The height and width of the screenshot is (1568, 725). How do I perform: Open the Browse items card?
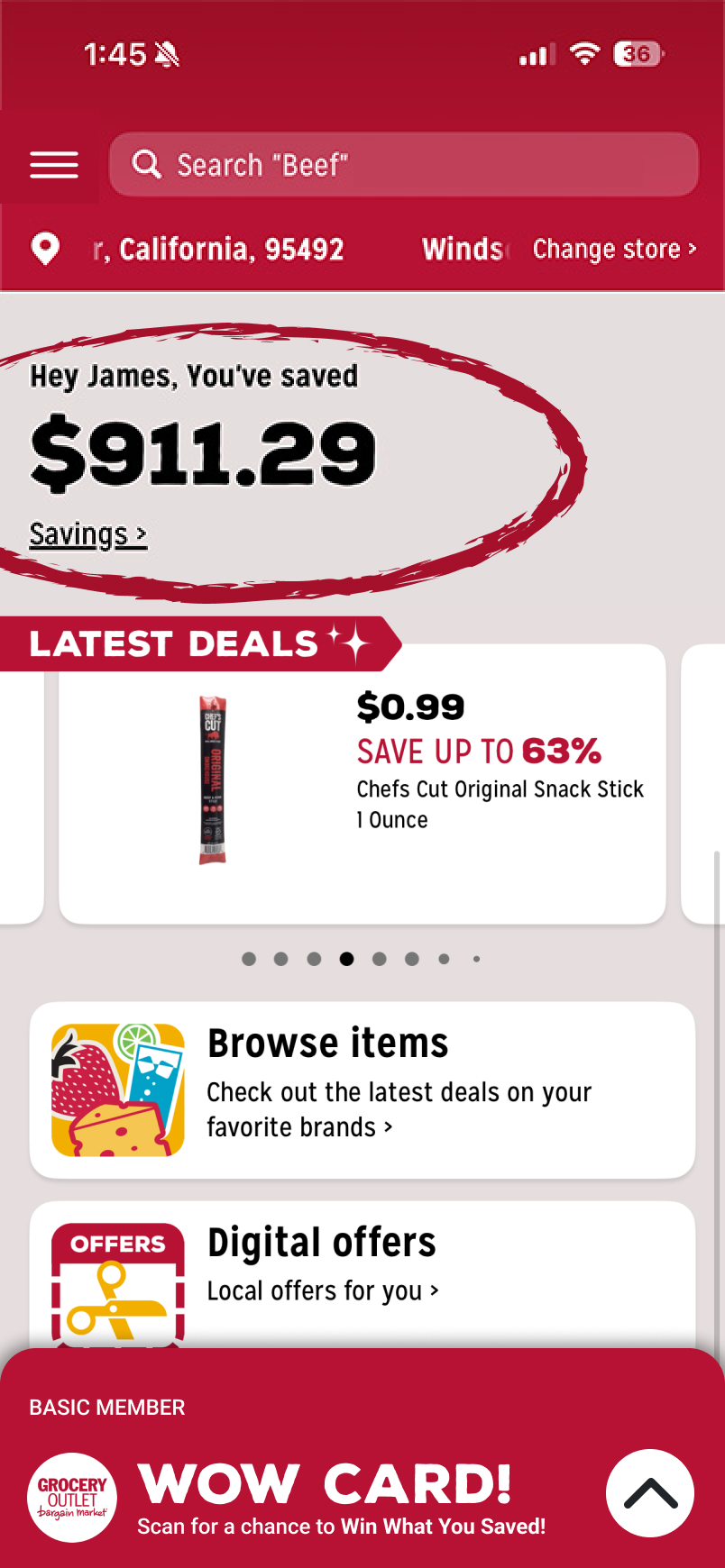(x=362, y=1089)
